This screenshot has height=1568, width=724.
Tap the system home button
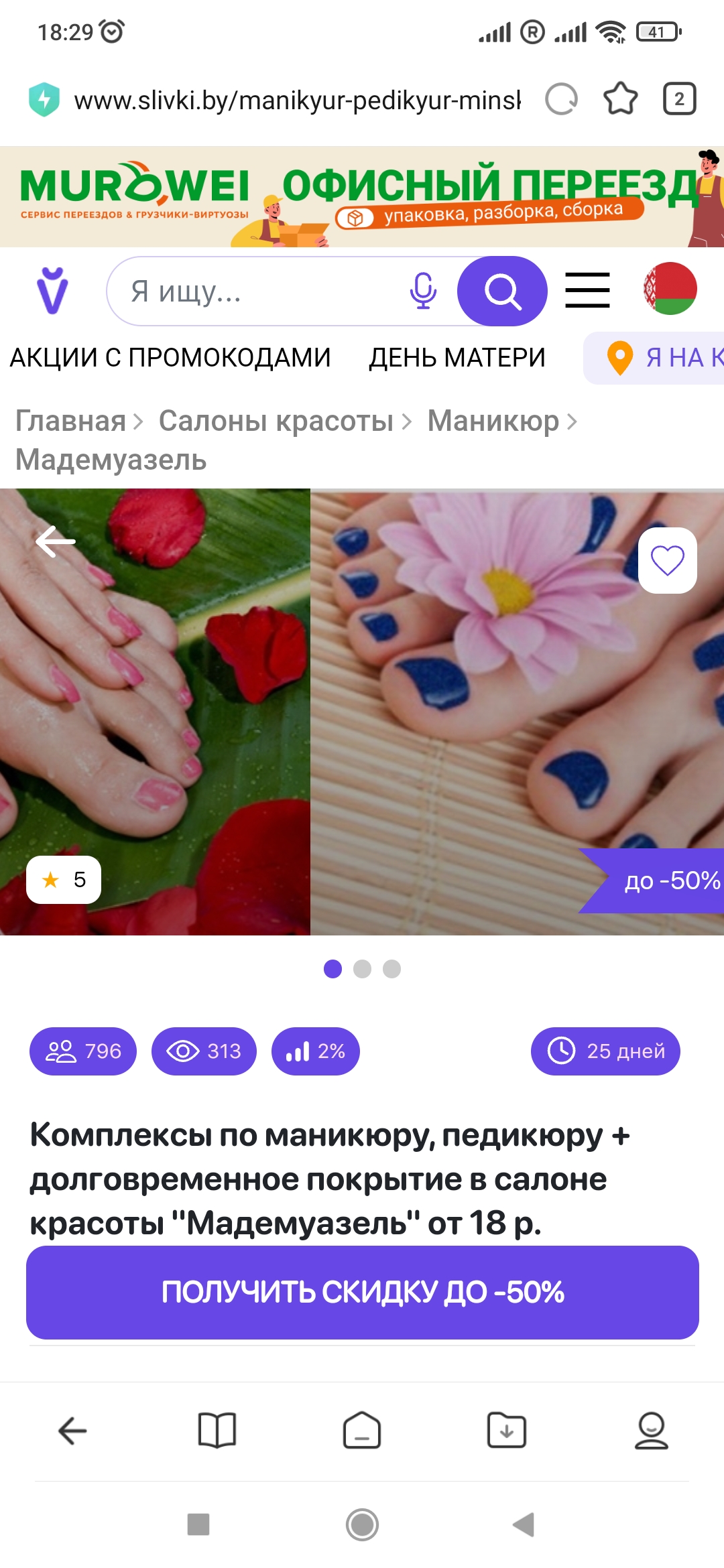(x=362, y=1524)
